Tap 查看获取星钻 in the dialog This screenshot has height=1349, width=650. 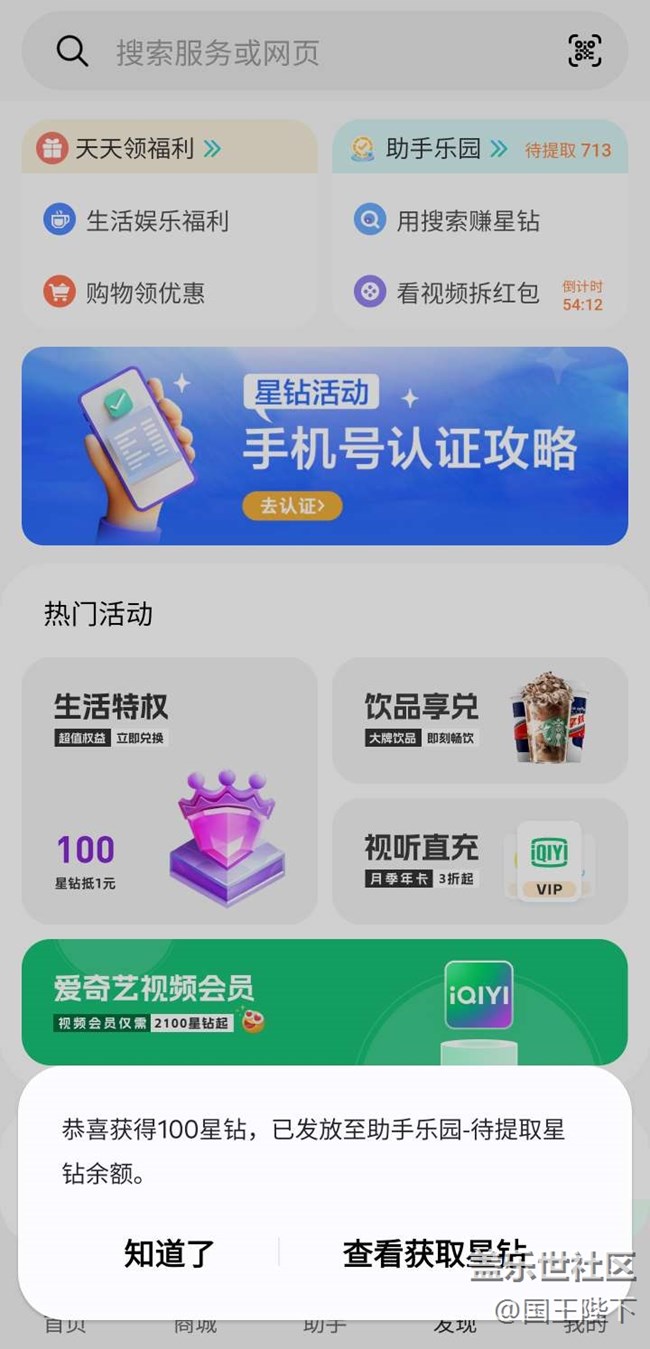click(x=435, y=1253)
